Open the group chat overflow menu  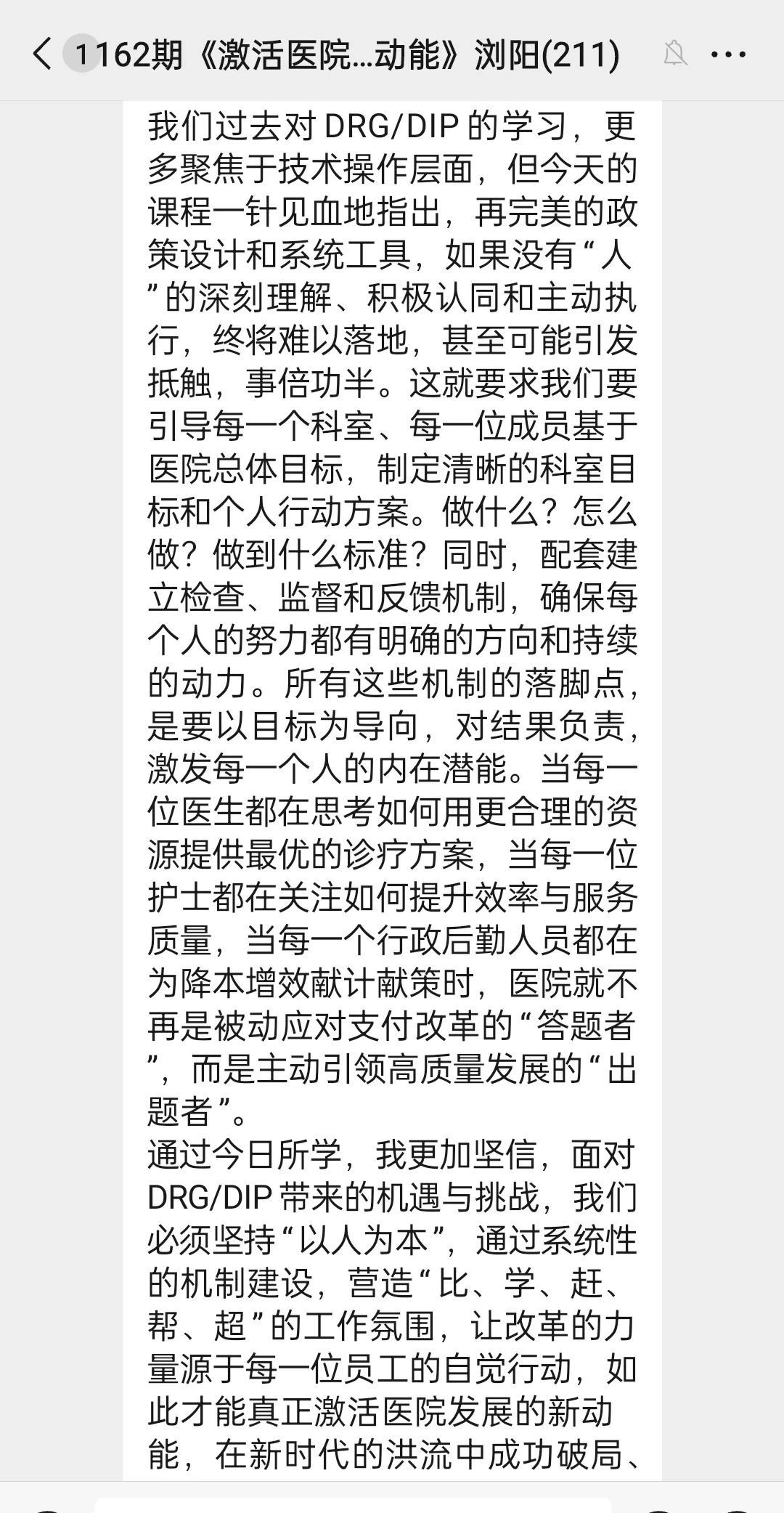(x=728, y=54)
